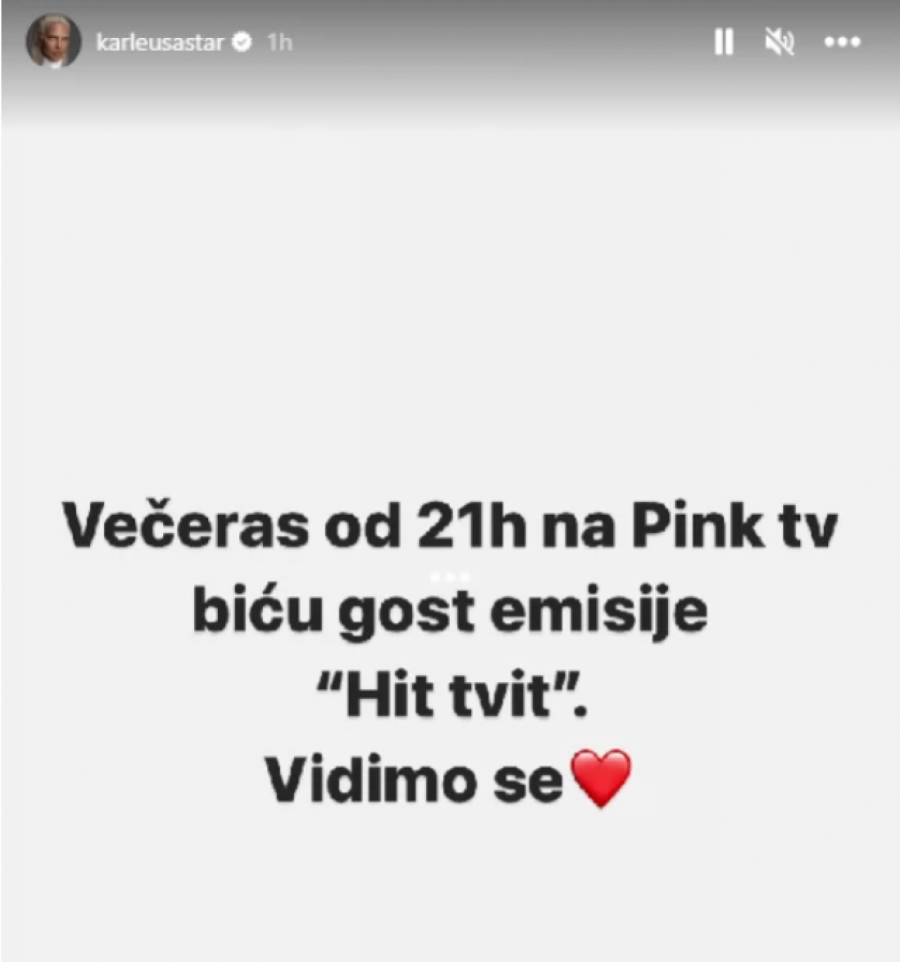Open the profile via the username label
The width and height of the screenshot is (900, 962).
coord(160,42)
